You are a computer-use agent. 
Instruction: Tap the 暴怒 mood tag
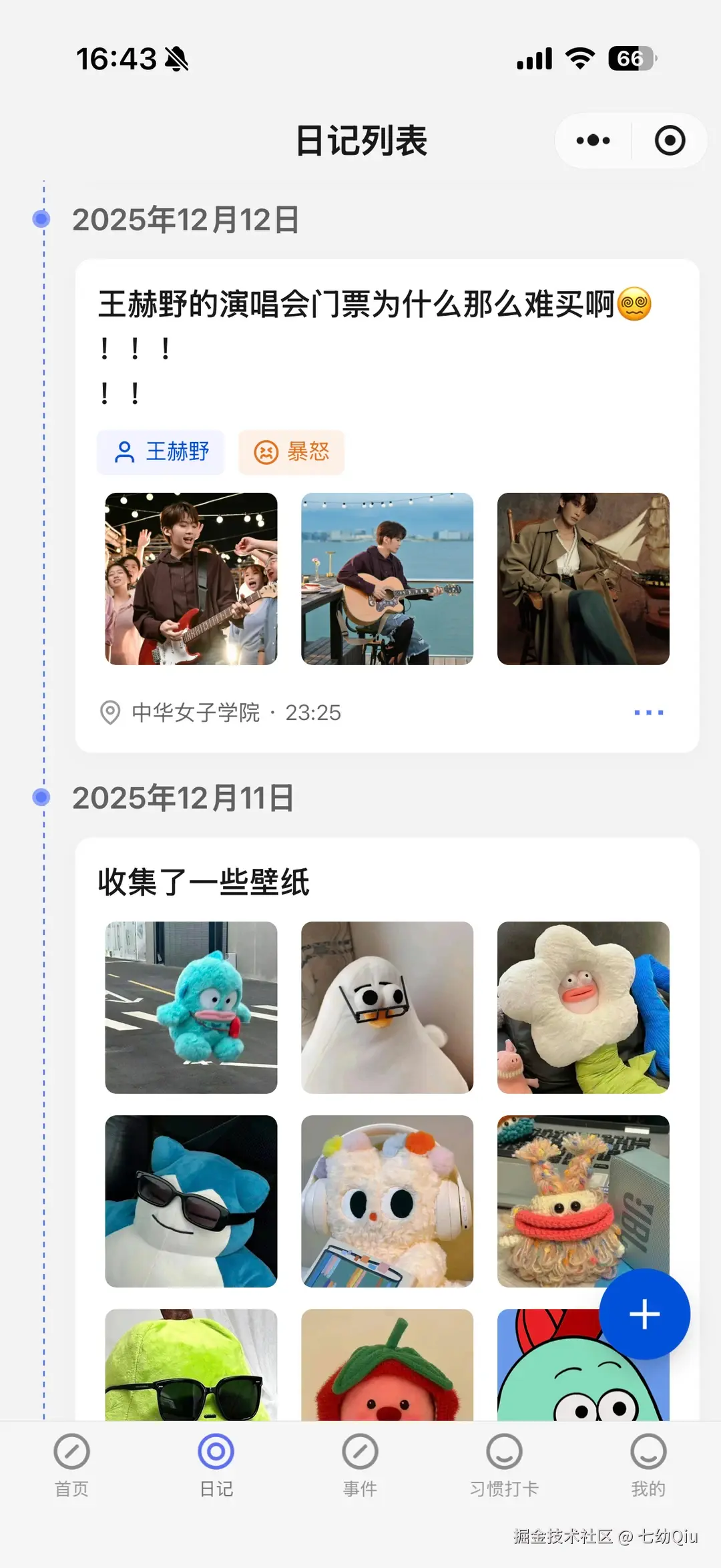pos(291,452)
